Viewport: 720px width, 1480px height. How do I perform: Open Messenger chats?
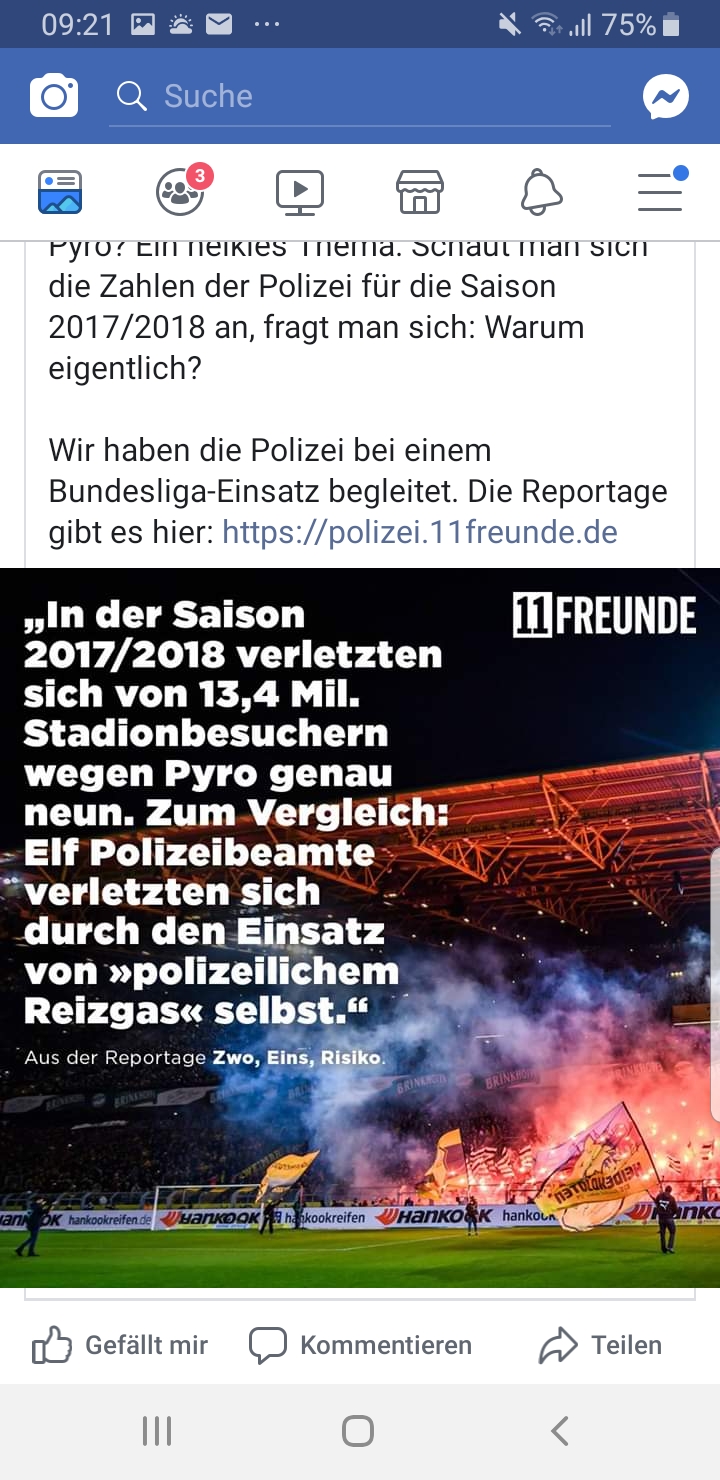pos(665,97)
